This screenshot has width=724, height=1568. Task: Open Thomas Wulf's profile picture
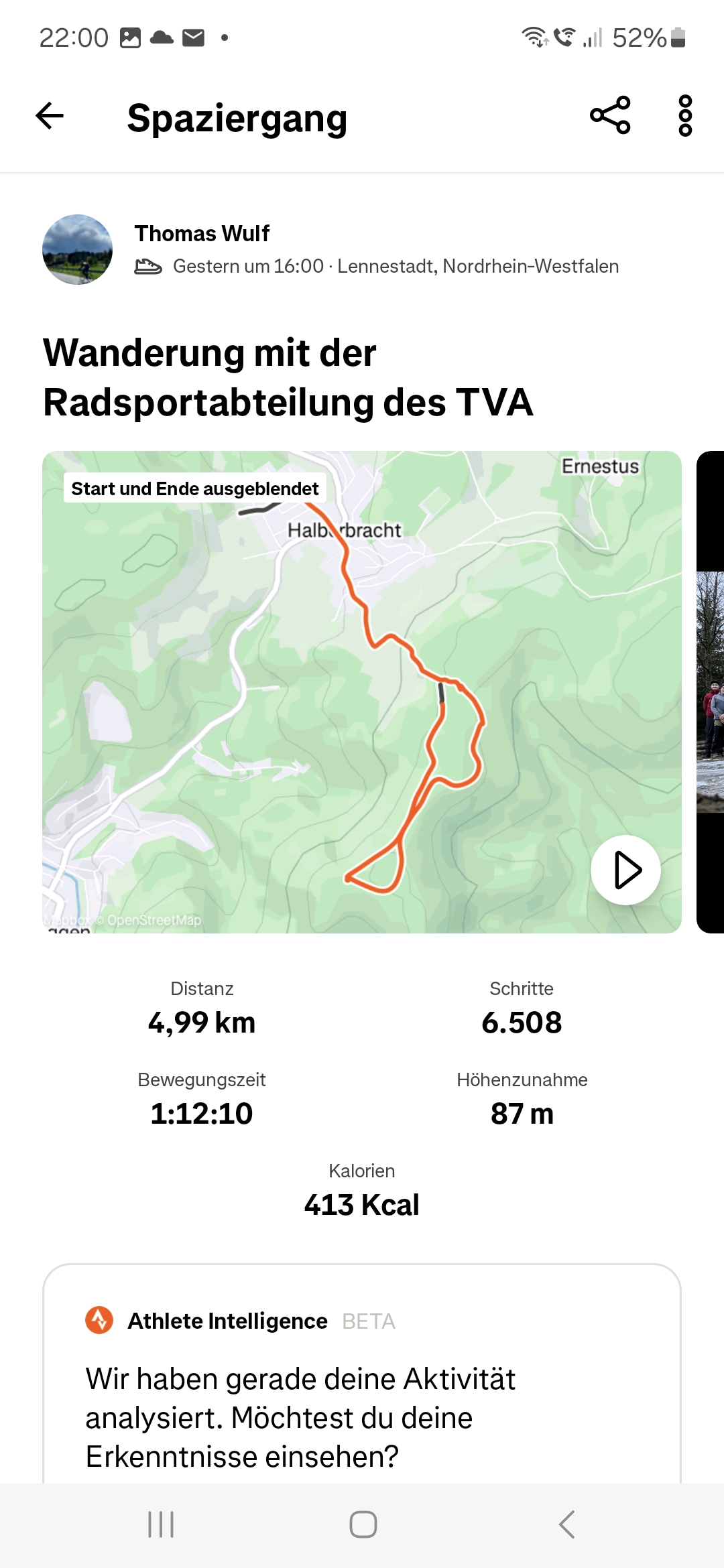77,249
